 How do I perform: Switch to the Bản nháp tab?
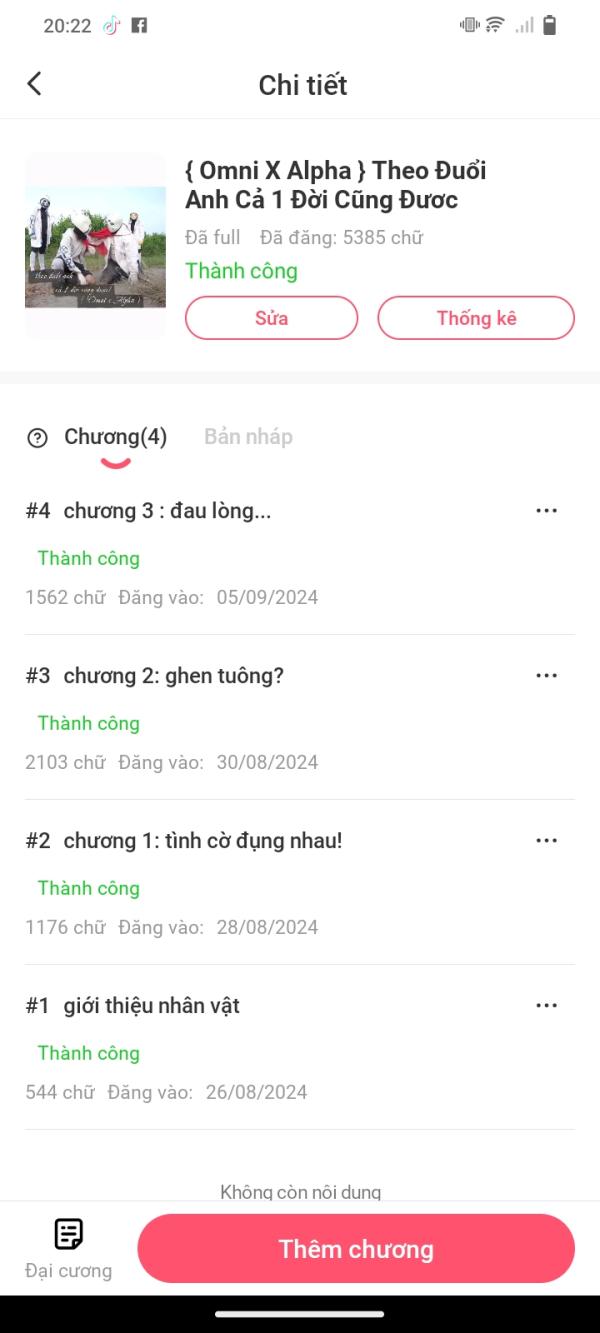[x=248, y=437]
